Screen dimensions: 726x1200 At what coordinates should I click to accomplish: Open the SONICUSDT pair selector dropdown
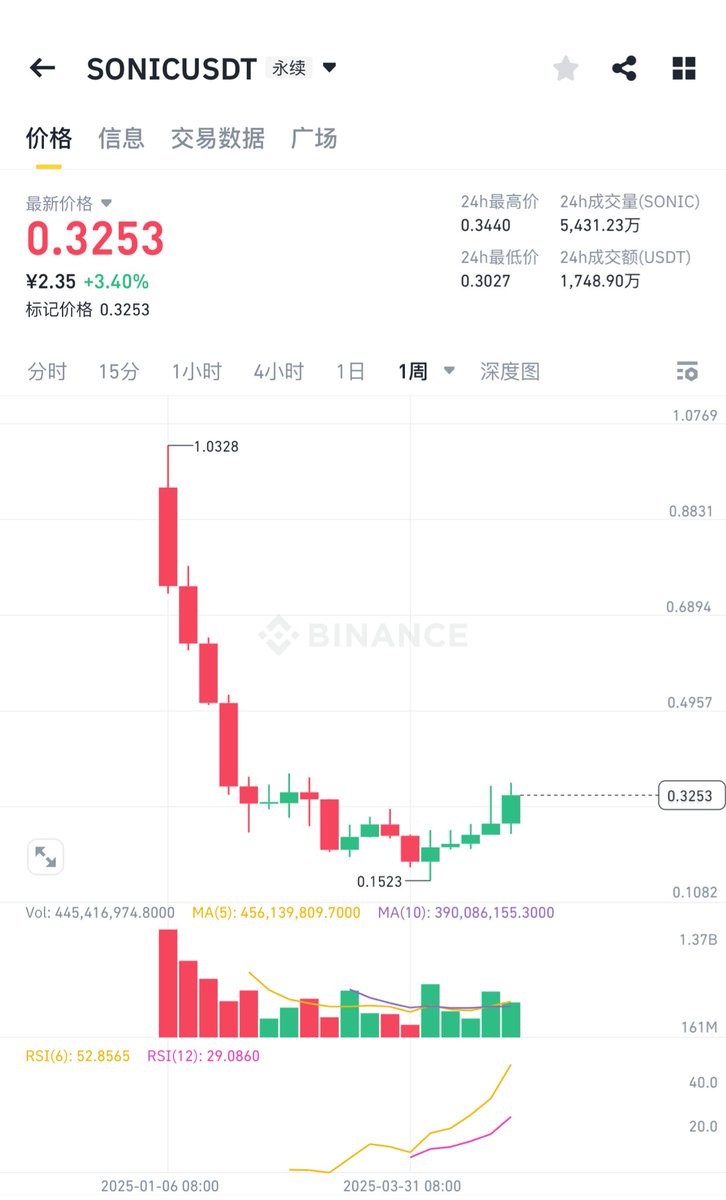(x=330, y=68)
